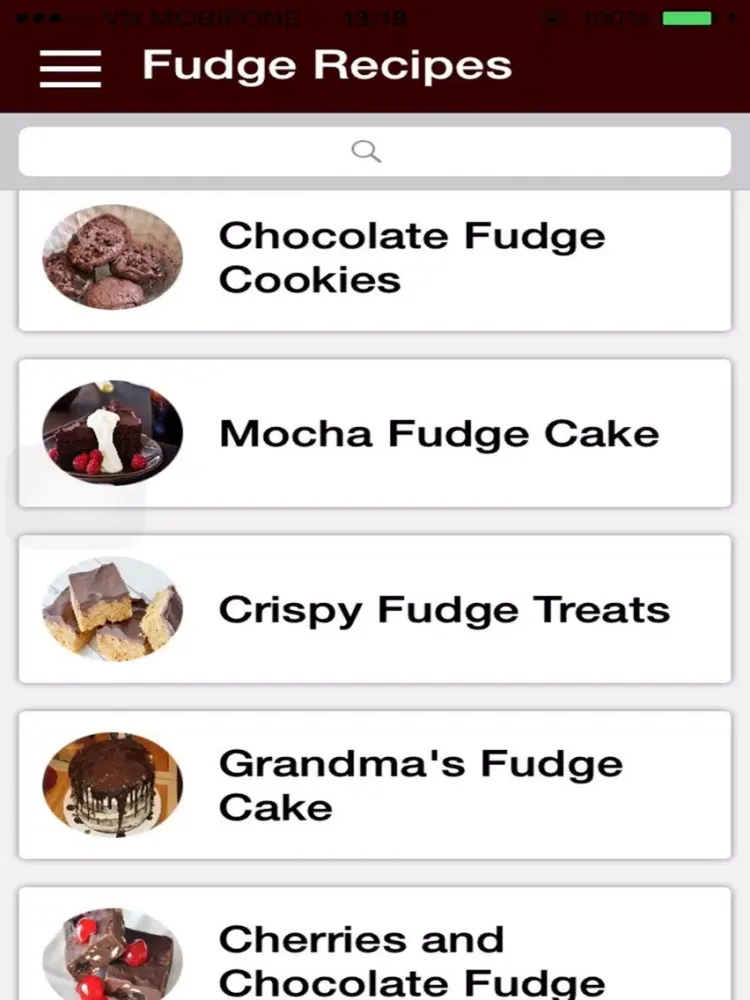
Task: Tap the Mocha Fudge Cake image
Action: point(110,432)
